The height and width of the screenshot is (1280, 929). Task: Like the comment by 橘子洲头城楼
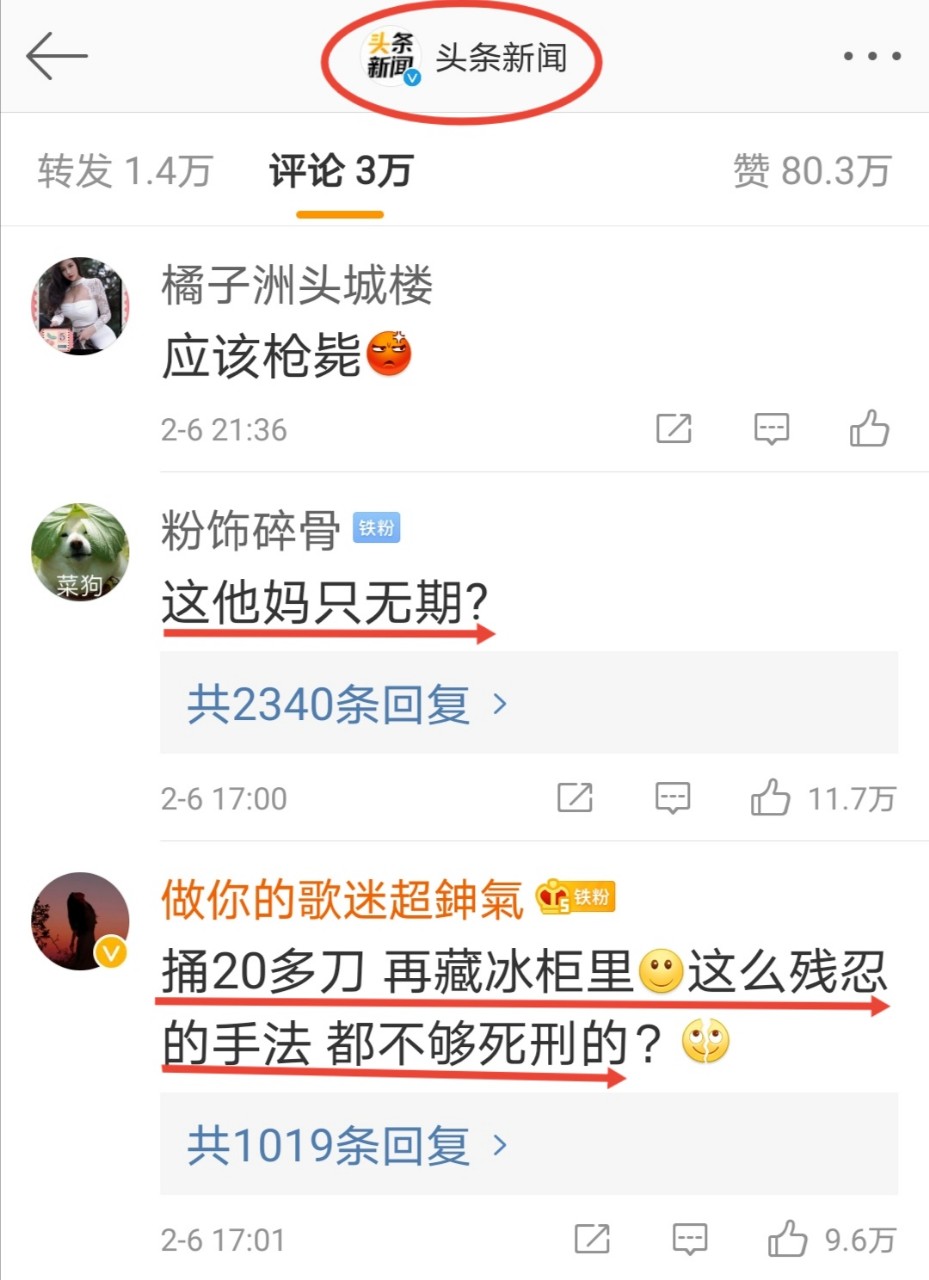point(869,429)
